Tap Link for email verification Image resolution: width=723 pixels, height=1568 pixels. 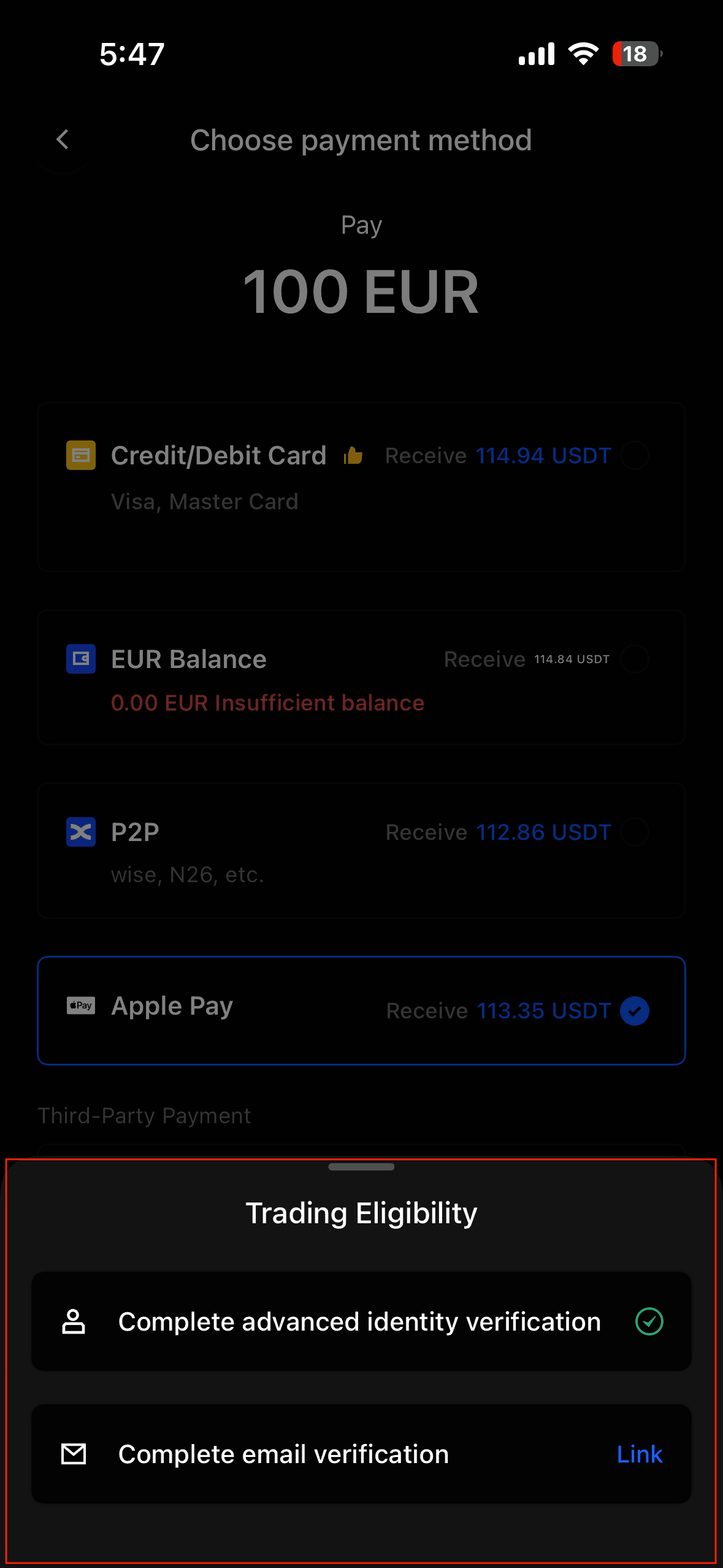click(639, 1454)
